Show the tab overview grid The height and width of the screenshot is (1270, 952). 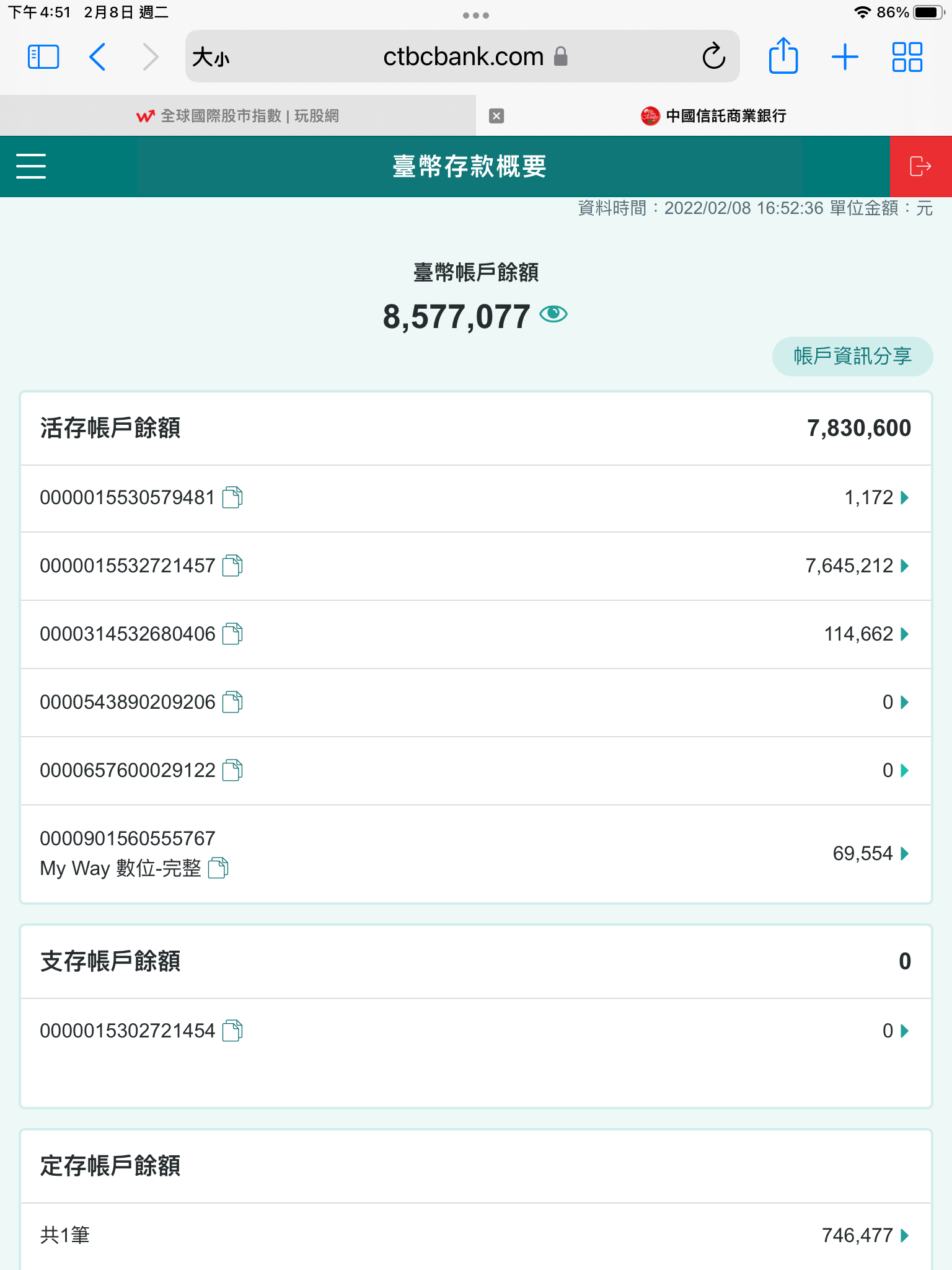907,57
